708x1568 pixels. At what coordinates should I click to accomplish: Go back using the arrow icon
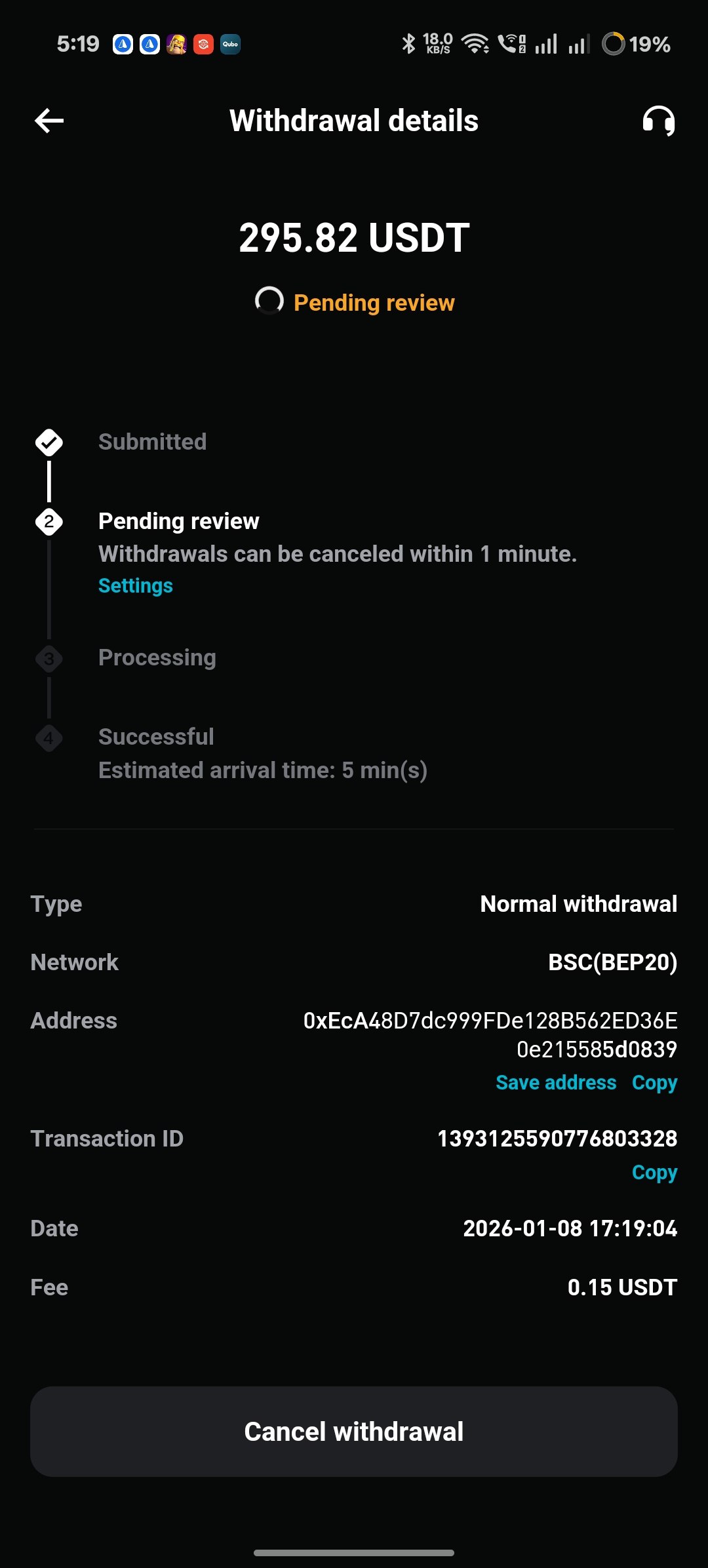pos(49,121)
